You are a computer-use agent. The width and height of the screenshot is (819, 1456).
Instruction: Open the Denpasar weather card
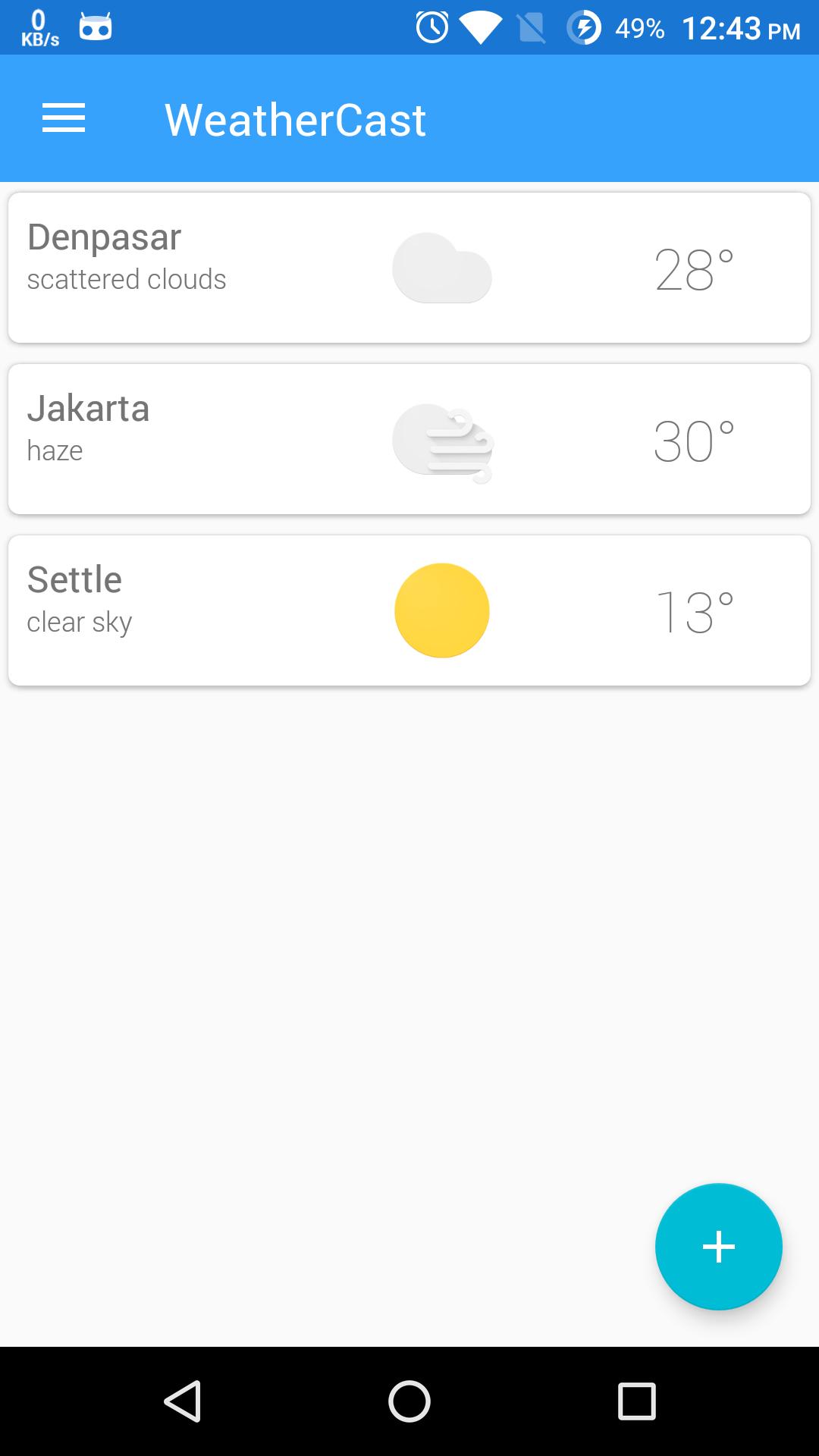[x=227, y=265]
